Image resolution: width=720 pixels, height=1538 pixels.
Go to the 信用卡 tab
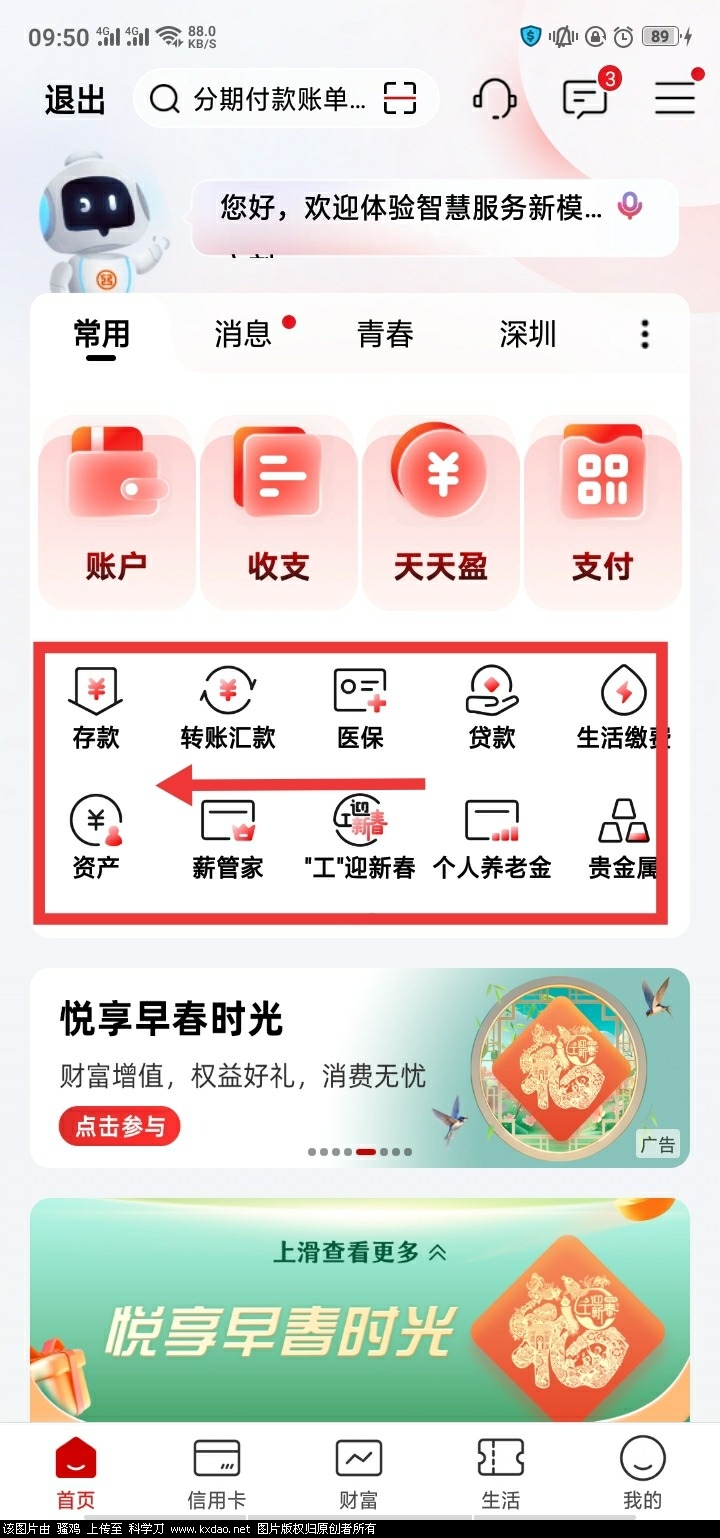(x=216, y=1473)
